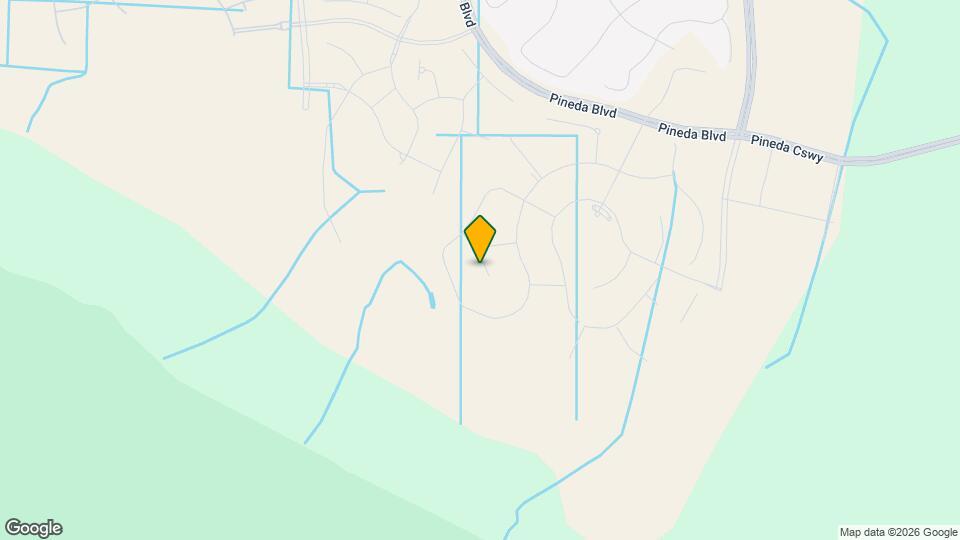Select the orange location marker on the map
This screenshot has width=960, height=540.
(x=481, y=238)
